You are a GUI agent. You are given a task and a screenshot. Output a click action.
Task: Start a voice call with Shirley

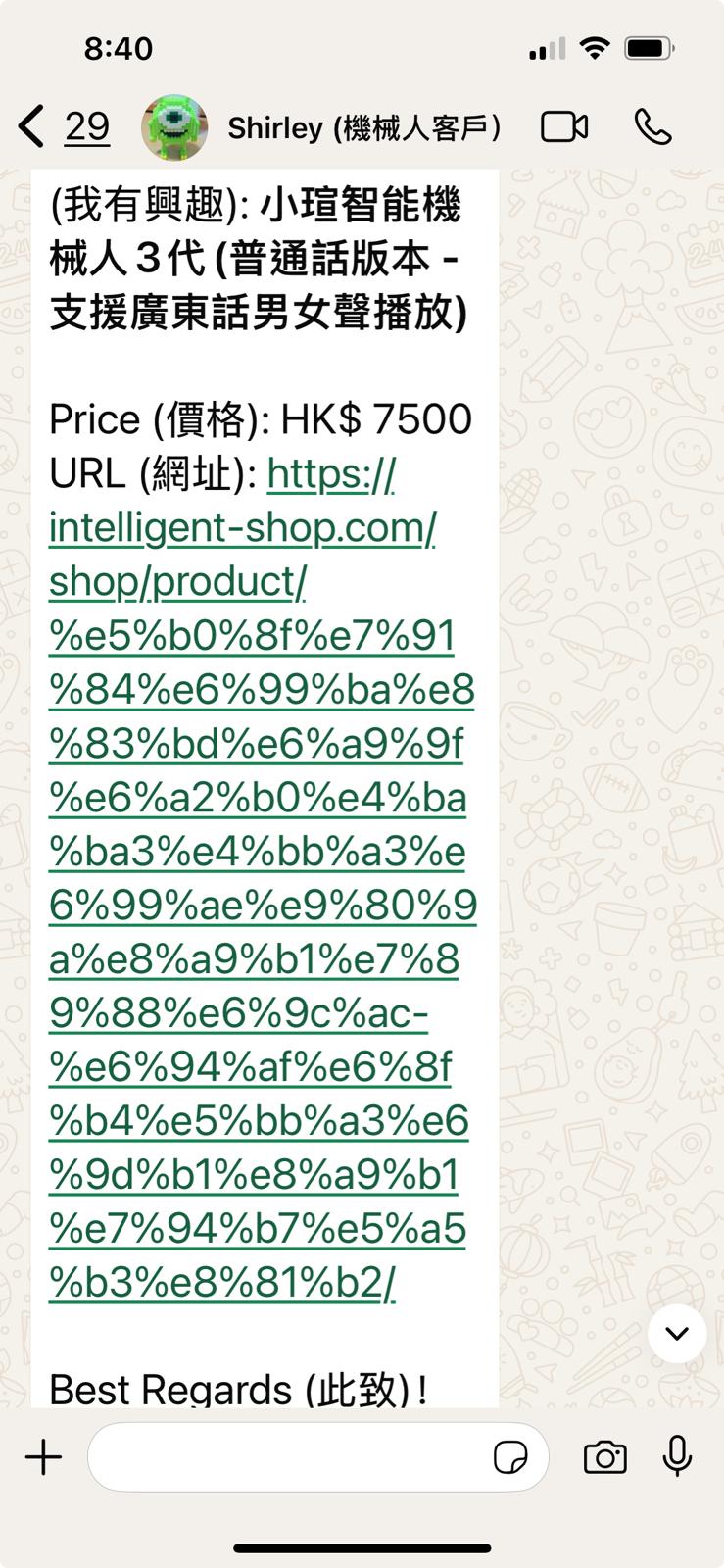pyautogui.click(x=652, y=127)
